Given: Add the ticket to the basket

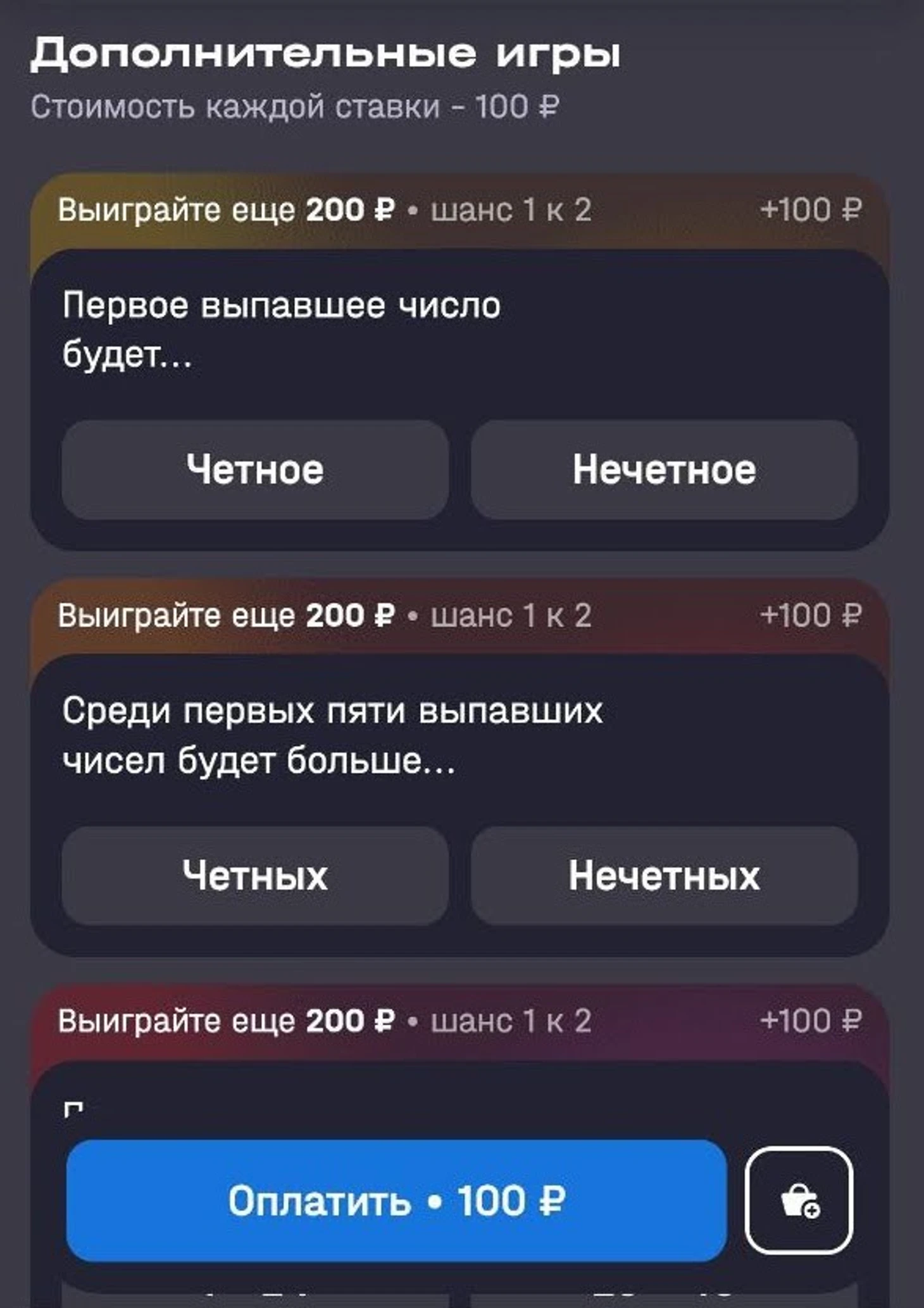Looking at the screenshot, I should click(799, 1200).
